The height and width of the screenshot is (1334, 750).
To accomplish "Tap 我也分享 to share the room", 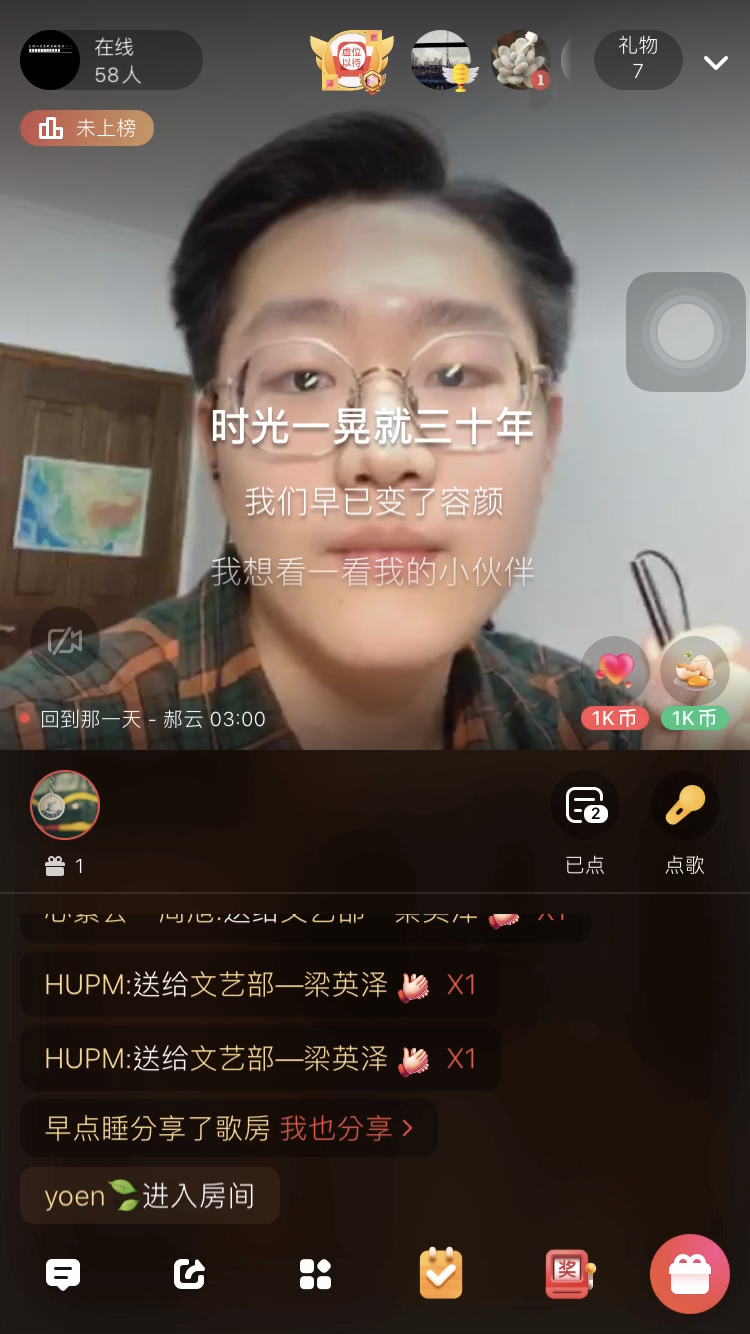I will [x=346, y=1129].
